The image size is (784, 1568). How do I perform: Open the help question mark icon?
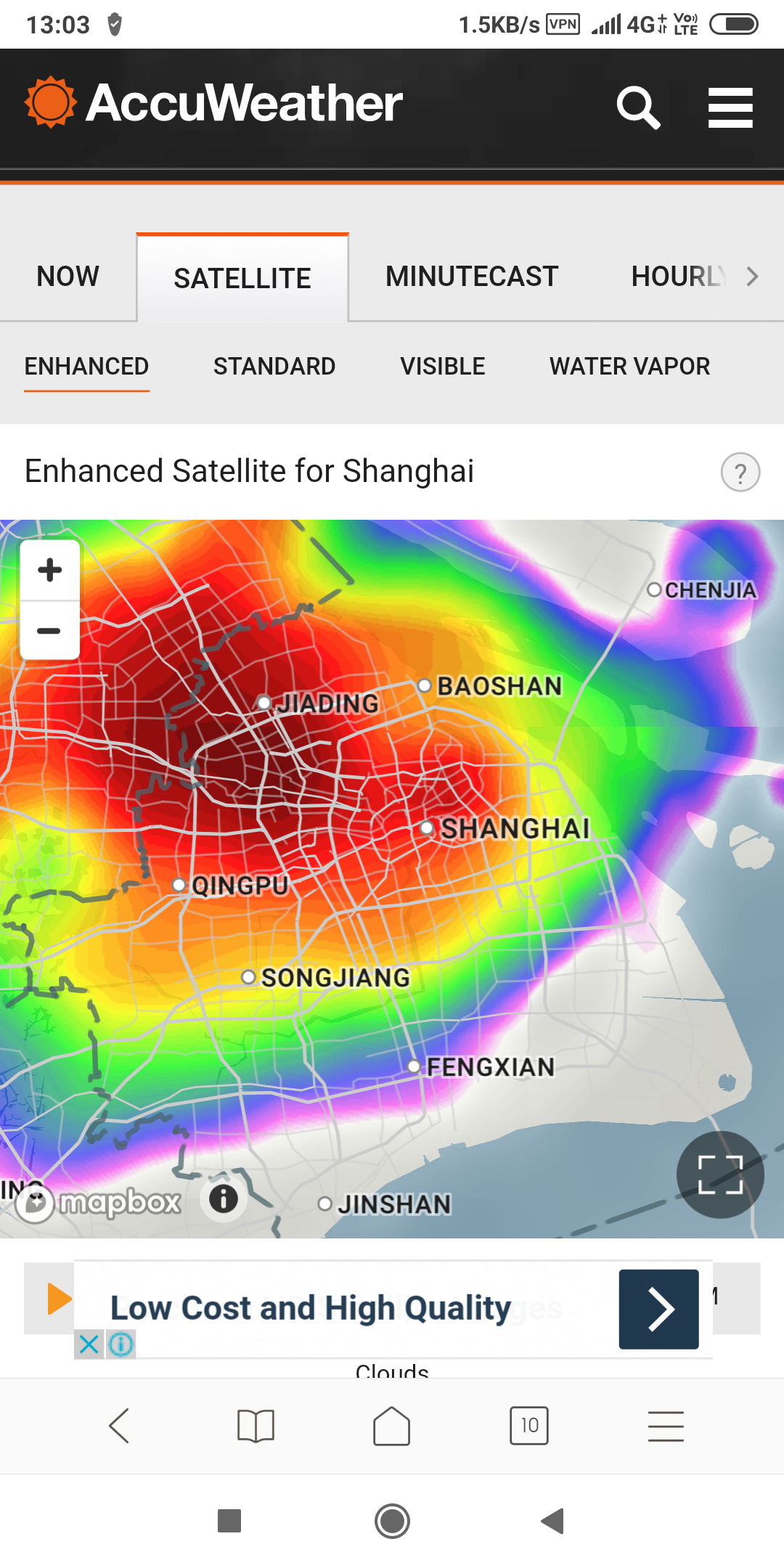[740, 473]
